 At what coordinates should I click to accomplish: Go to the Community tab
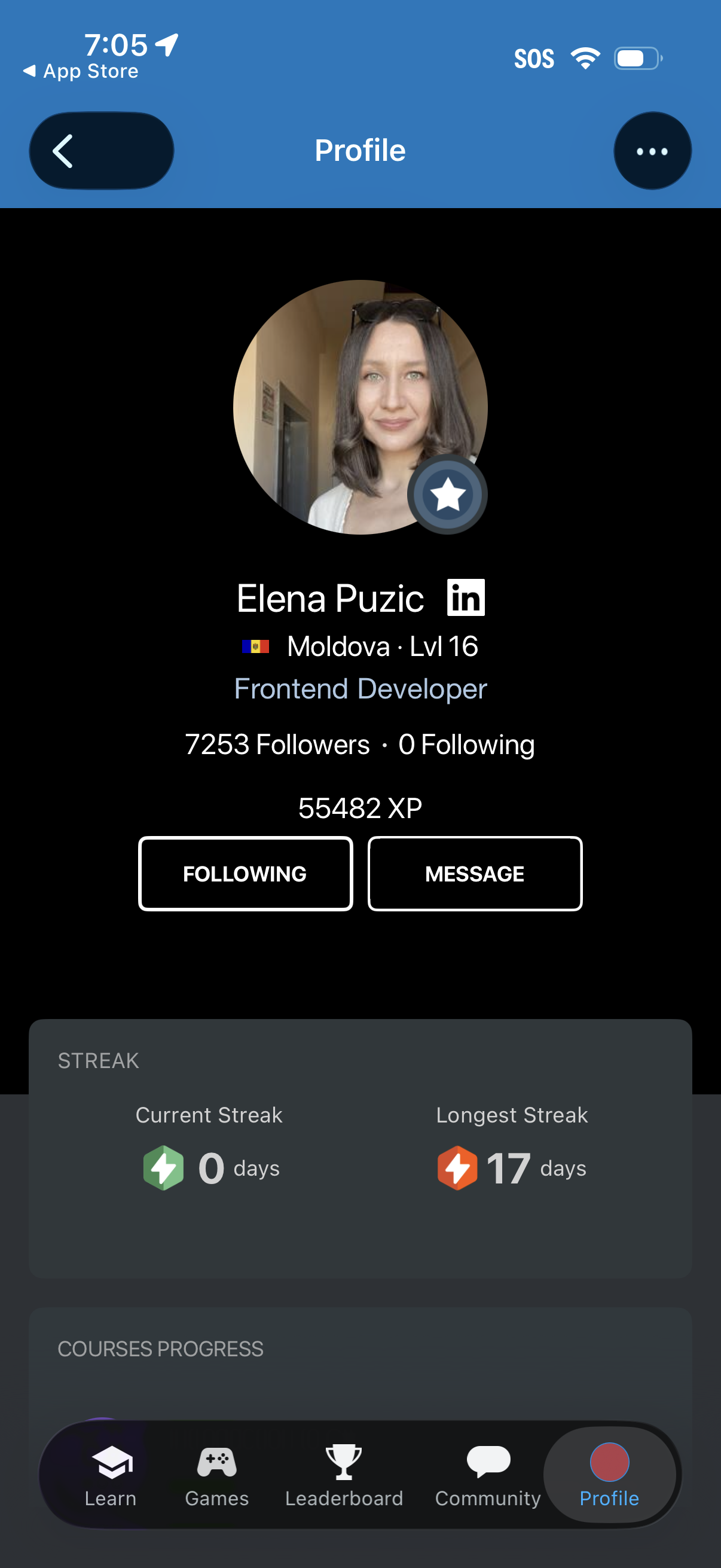pyautogui.click(x=487, y=1474)
